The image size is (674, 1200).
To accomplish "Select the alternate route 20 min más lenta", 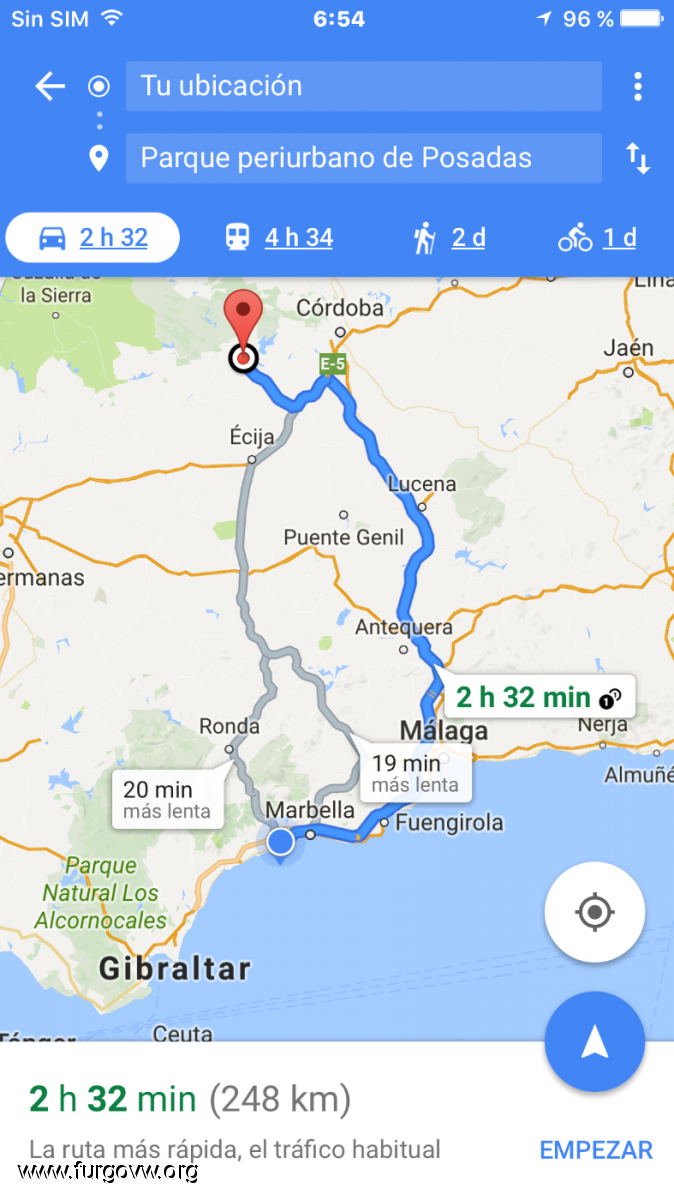I will pos(167,799).
